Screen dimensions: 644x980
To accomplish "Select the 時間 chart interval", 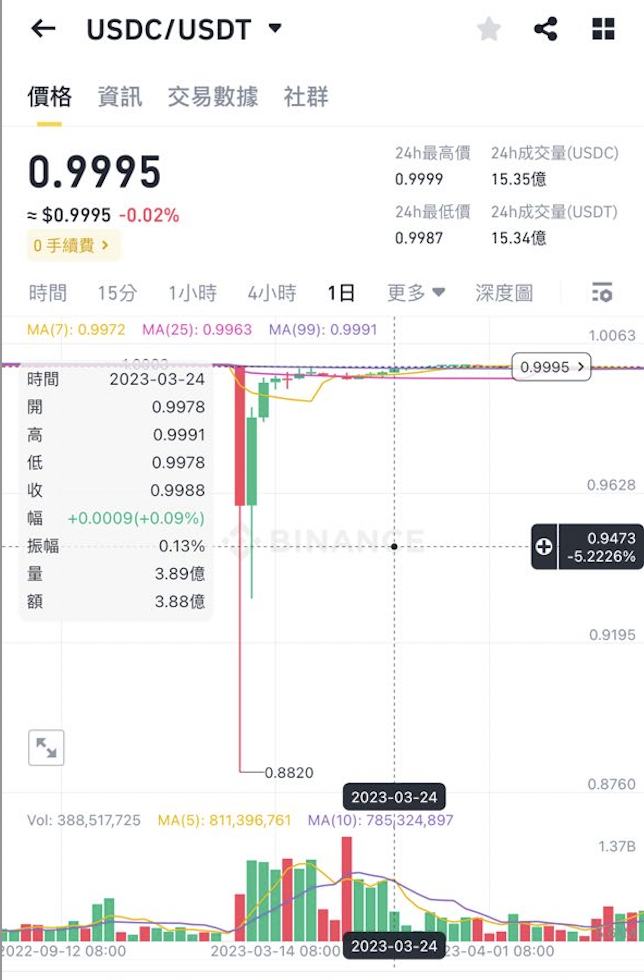I will (x=48, y=293).
